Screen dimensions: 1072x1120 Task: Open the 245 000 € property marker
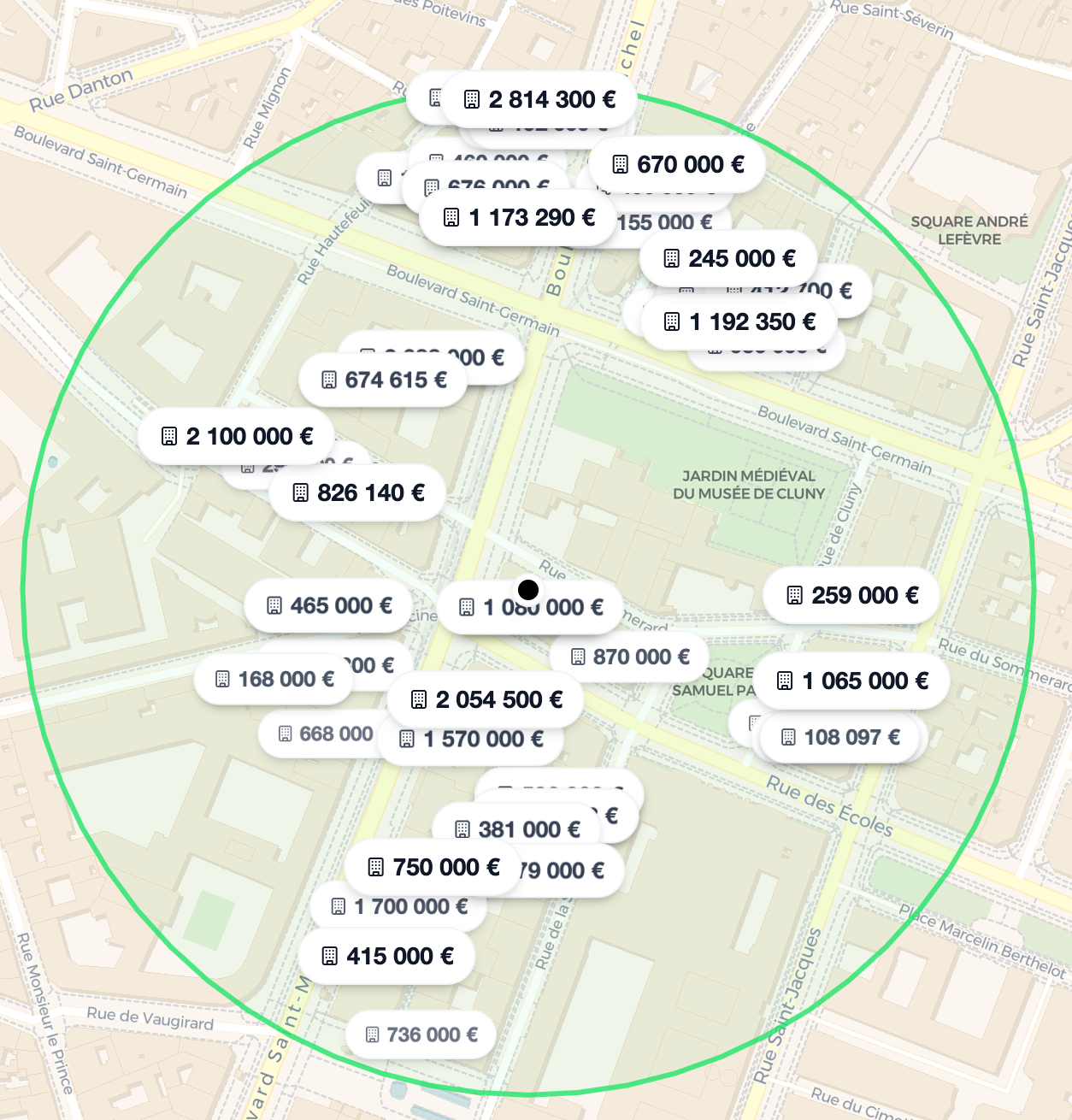(x=729, y=258)
